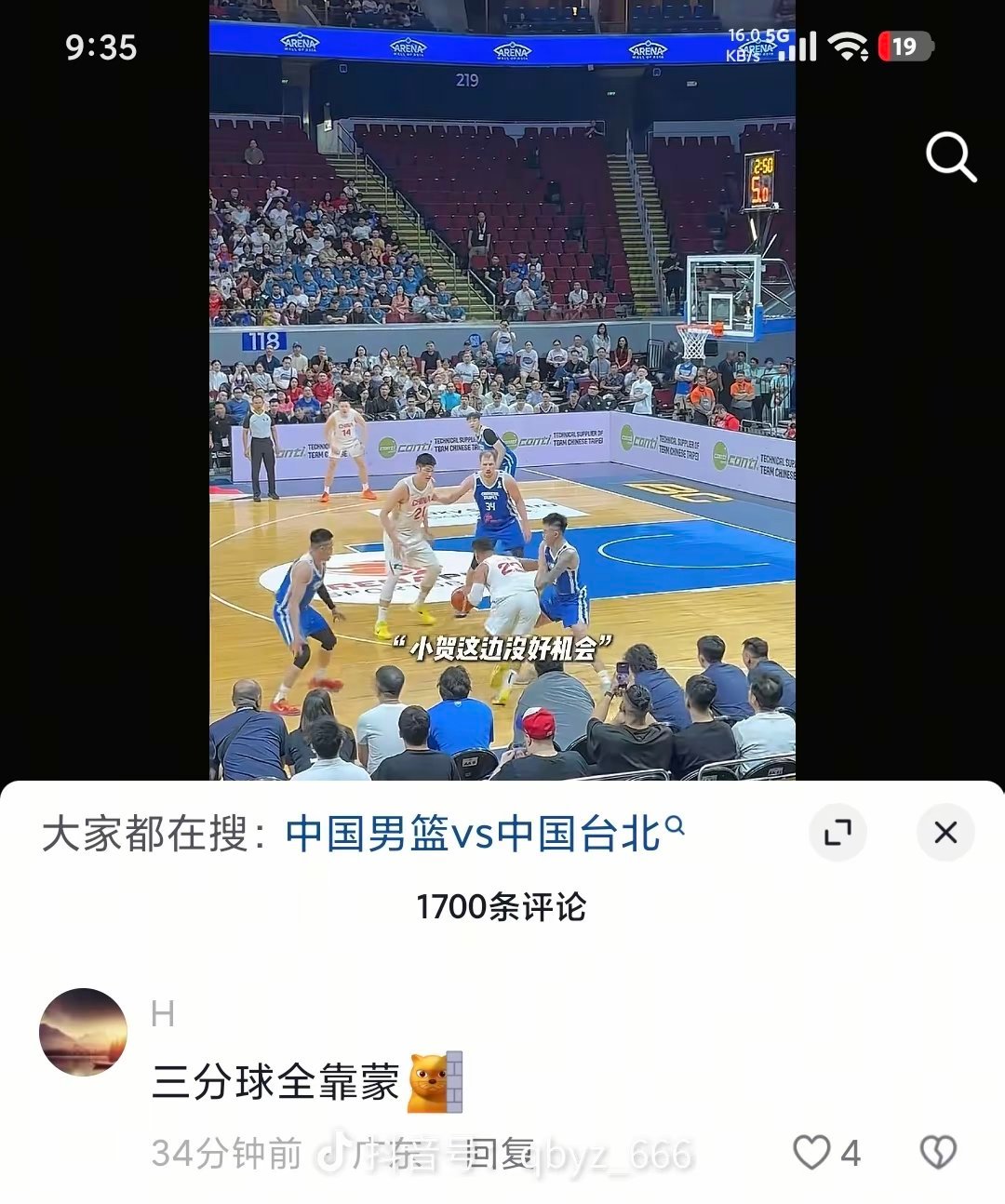The width and height of the screenshot is (1005, 1204).
Task: Tap the expand-to-fullscreen icon beside the close button
Action: (x=838, y=833)
